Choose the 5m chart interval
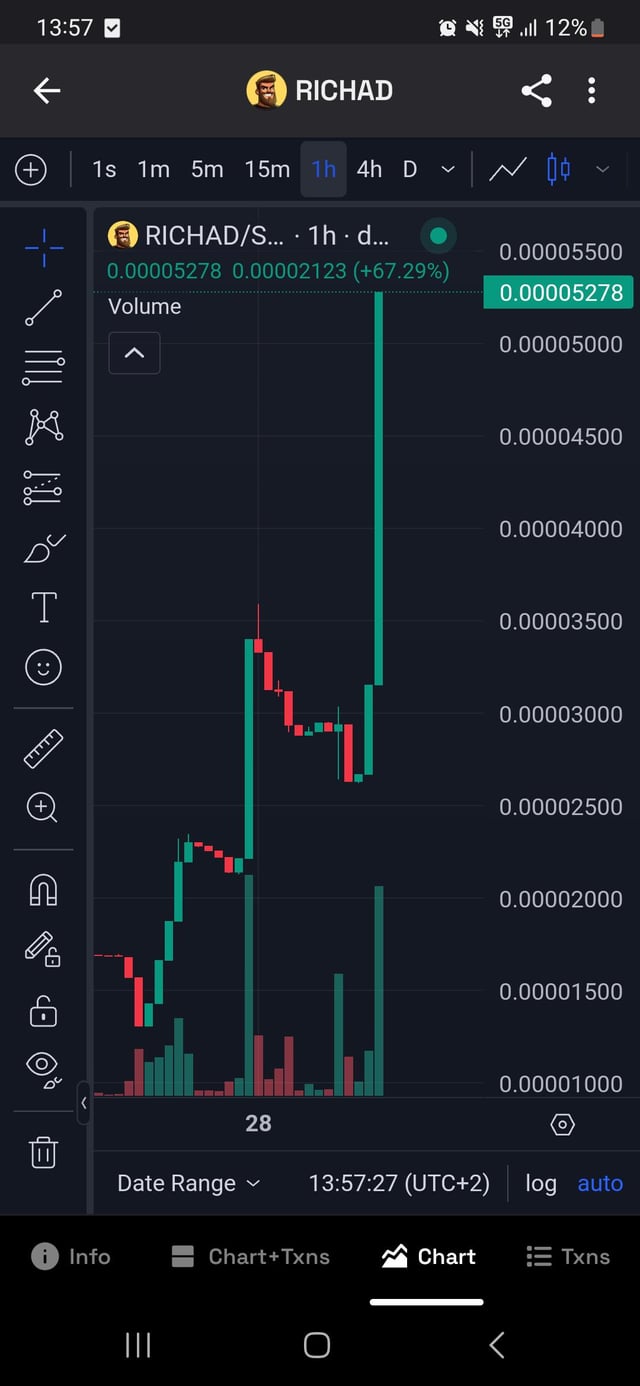This screenshot has width=640, height=1386. click(x=207, y=169)
